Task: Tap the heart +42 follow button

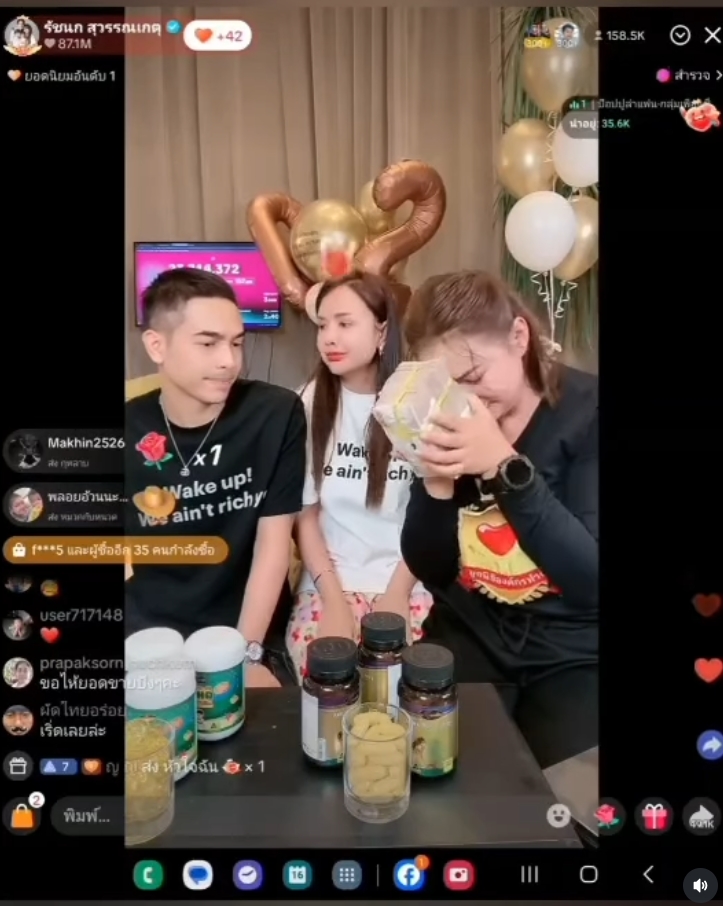Action: pos(217,35)
